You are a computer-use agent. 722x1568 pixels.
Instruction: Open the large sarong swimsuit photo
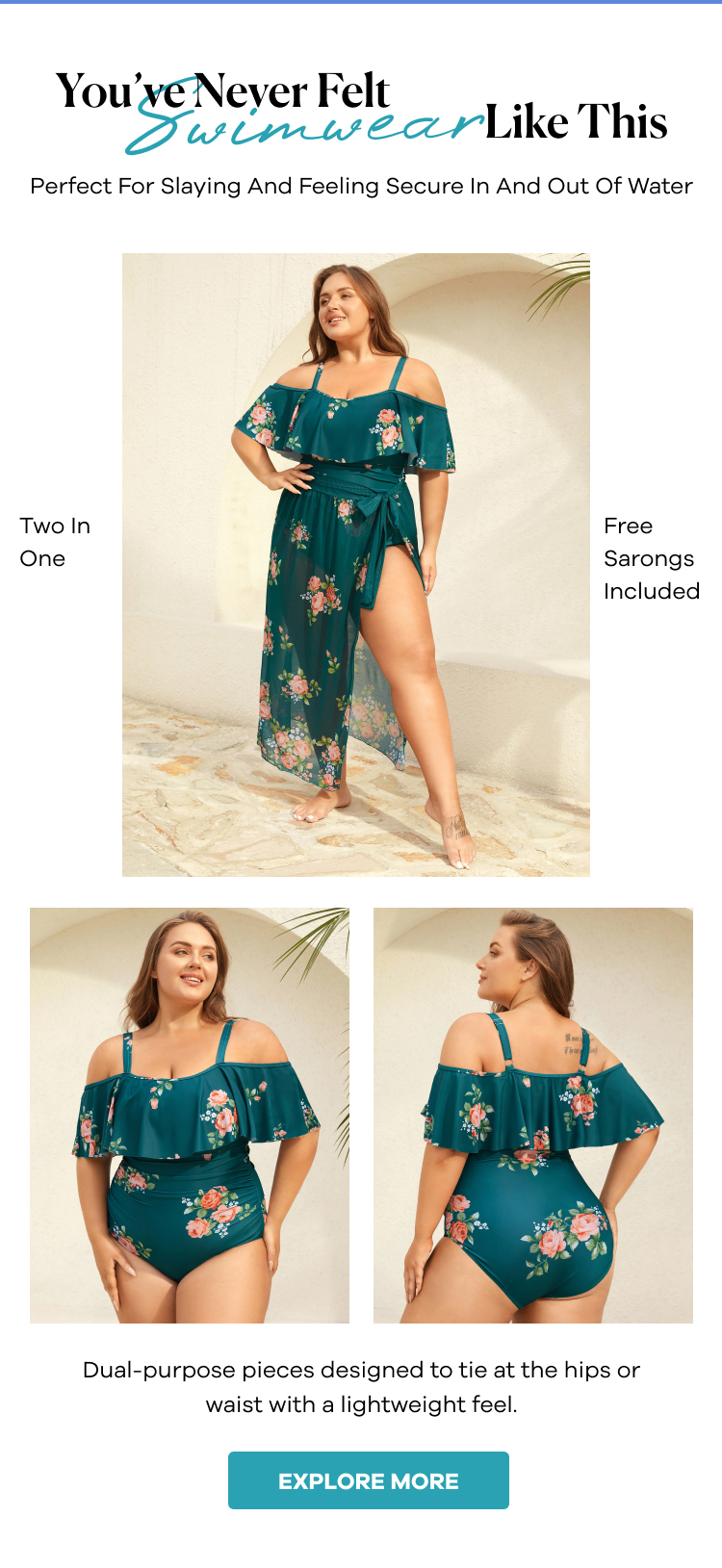point(355,564)
